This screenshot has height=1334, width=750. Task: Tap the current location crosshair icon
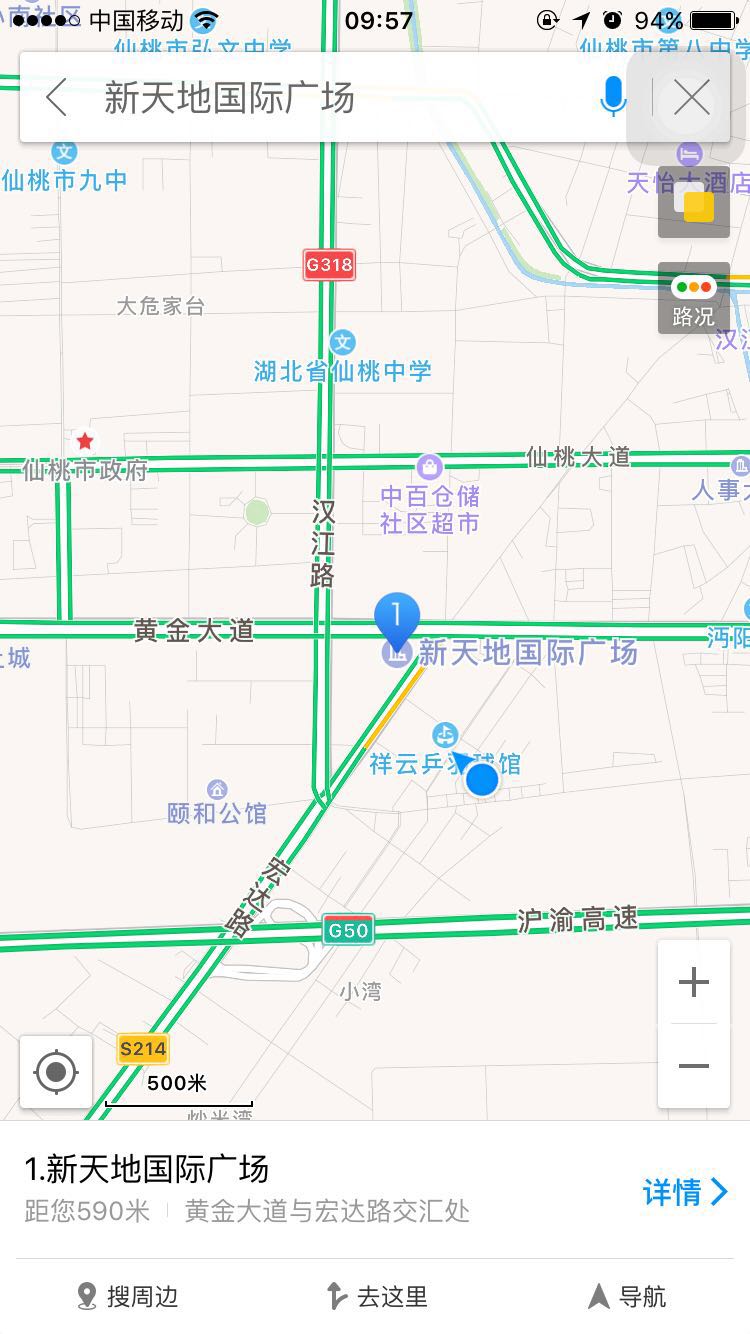click(x=55, y=1071)
